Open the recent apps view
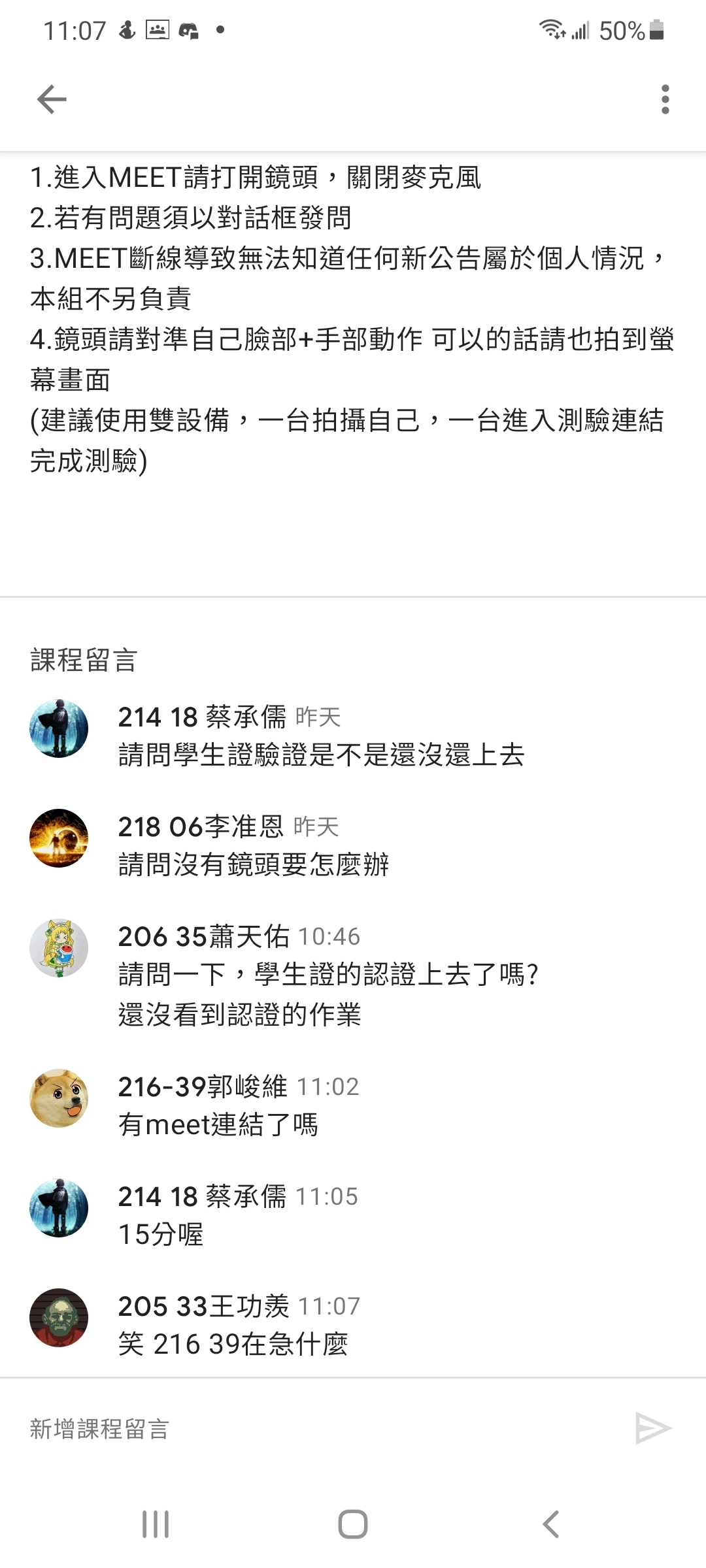706x1568 pixels. pyautogui.click(x=156, y=1524)
